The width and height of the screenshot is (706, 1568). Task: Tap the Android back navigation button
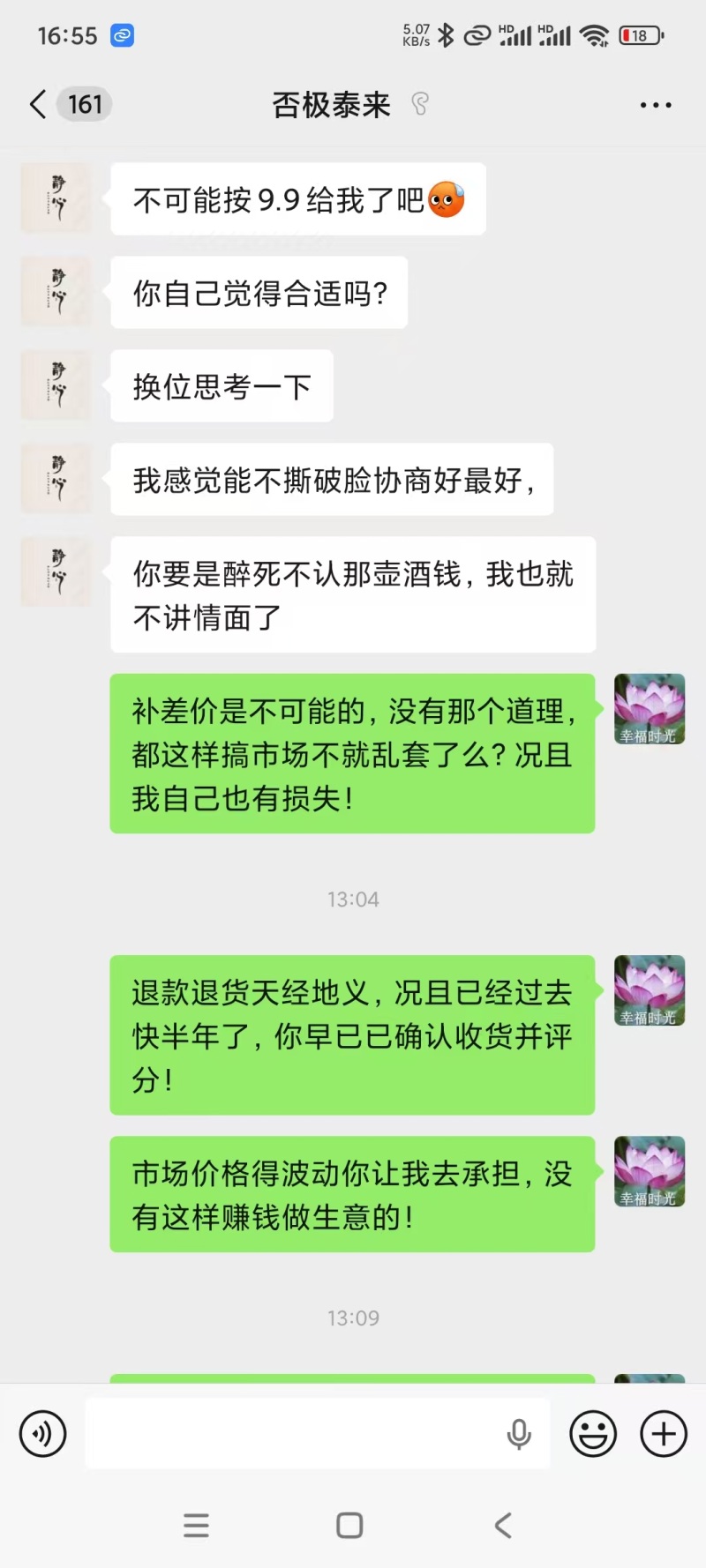pyautogui.click(x=503, y=1524)
